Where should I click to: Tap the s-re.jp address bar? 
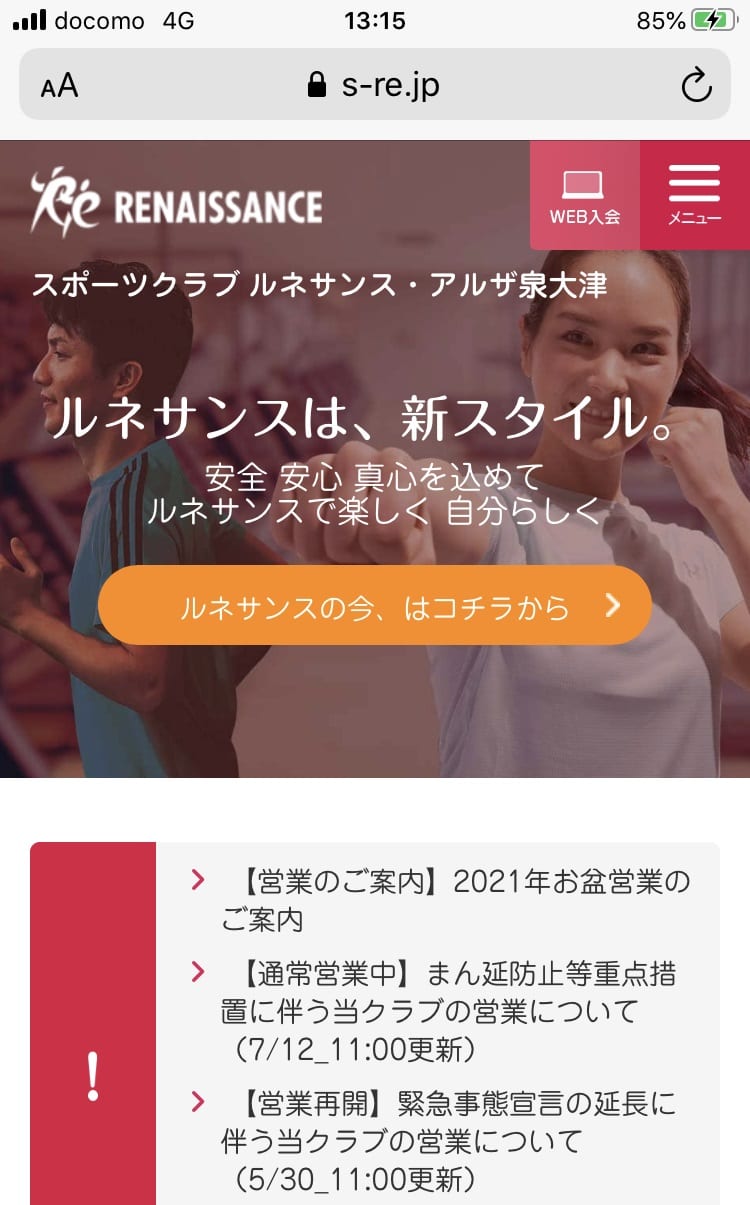[375, 85]
